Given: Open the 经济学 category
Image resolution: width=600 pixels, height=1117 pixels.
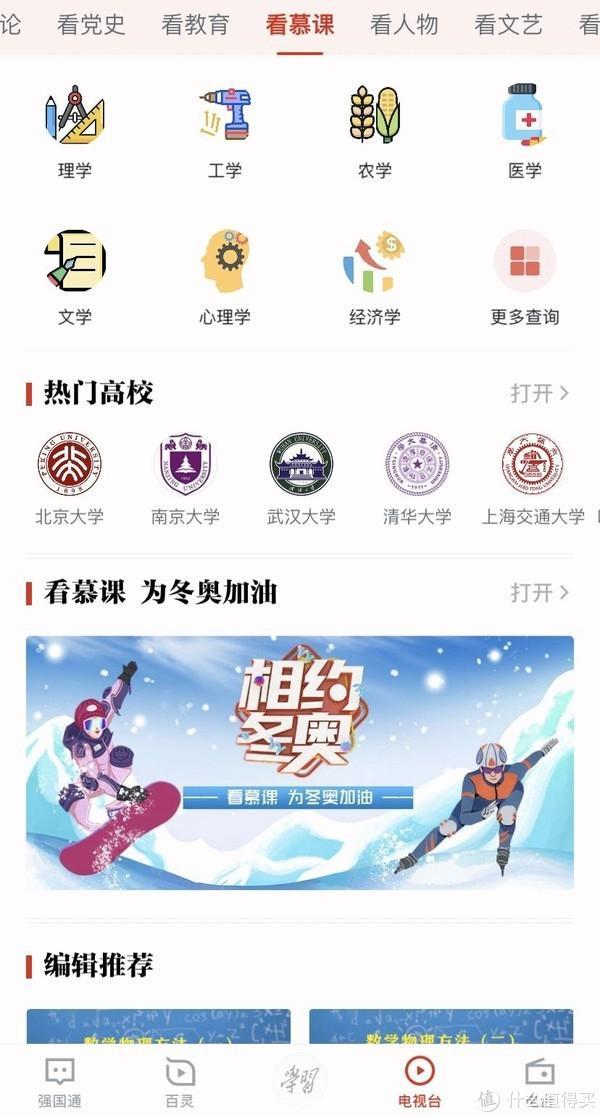Looking at the screenshot, I should [375, 279].
